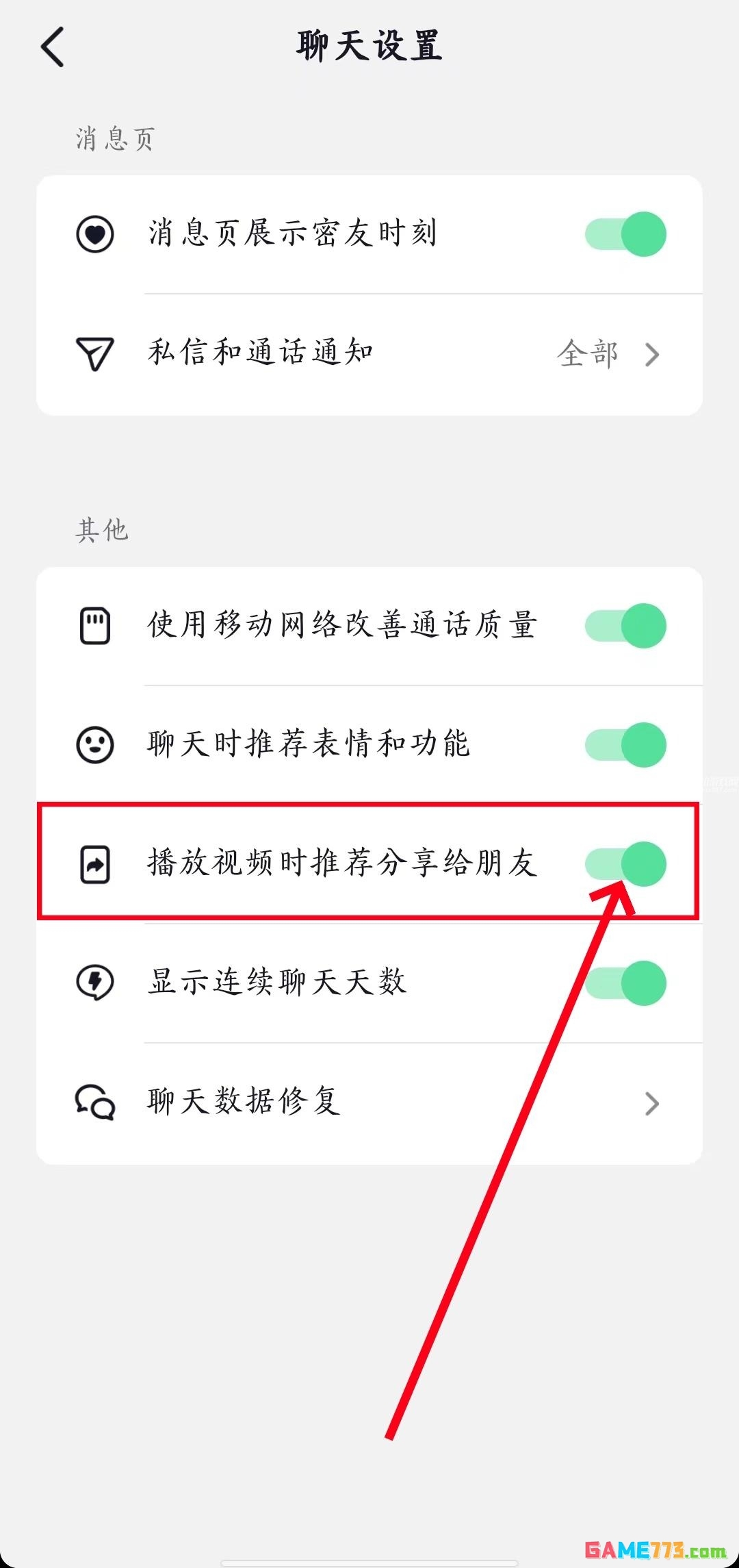Open 聊天数据修复

click(x=369, y=1102)
